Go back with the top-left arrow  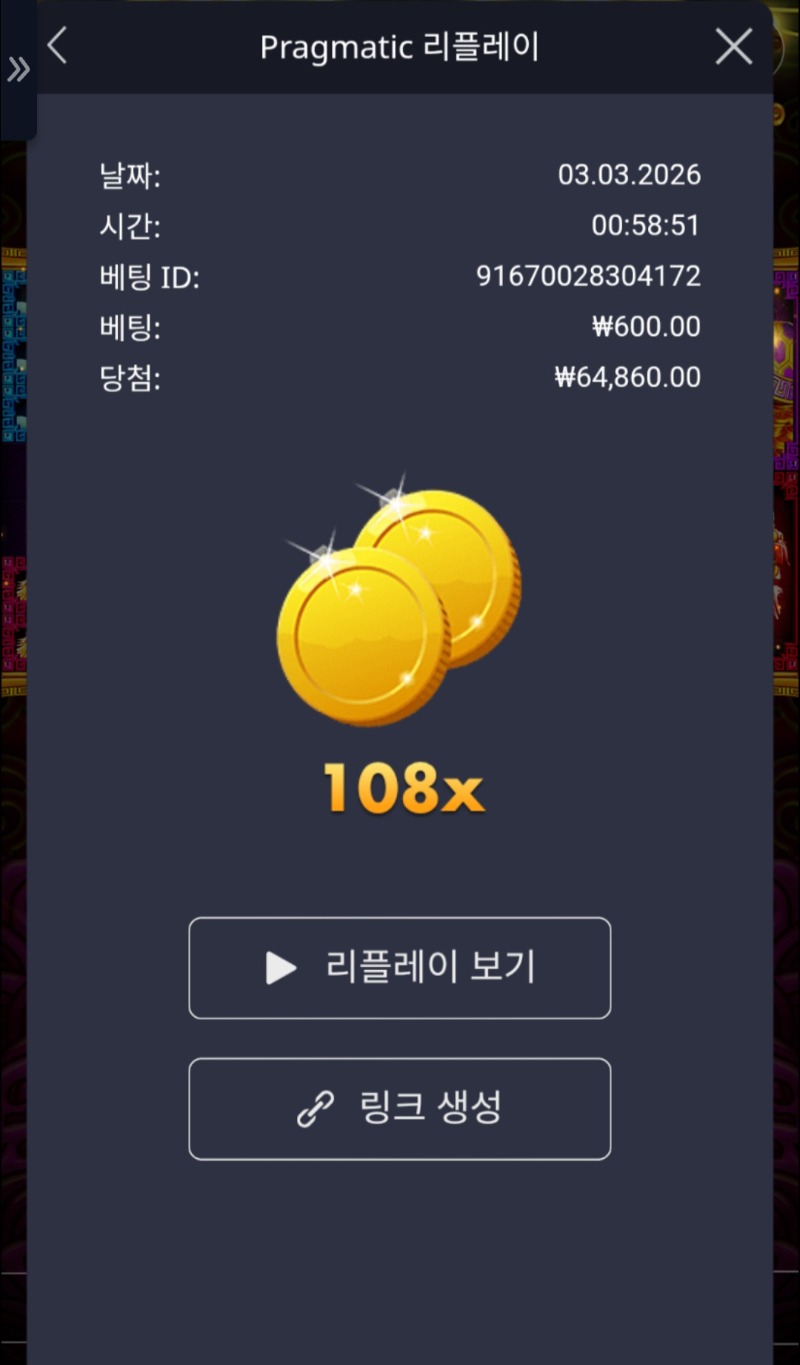click(x=58, y=46)
